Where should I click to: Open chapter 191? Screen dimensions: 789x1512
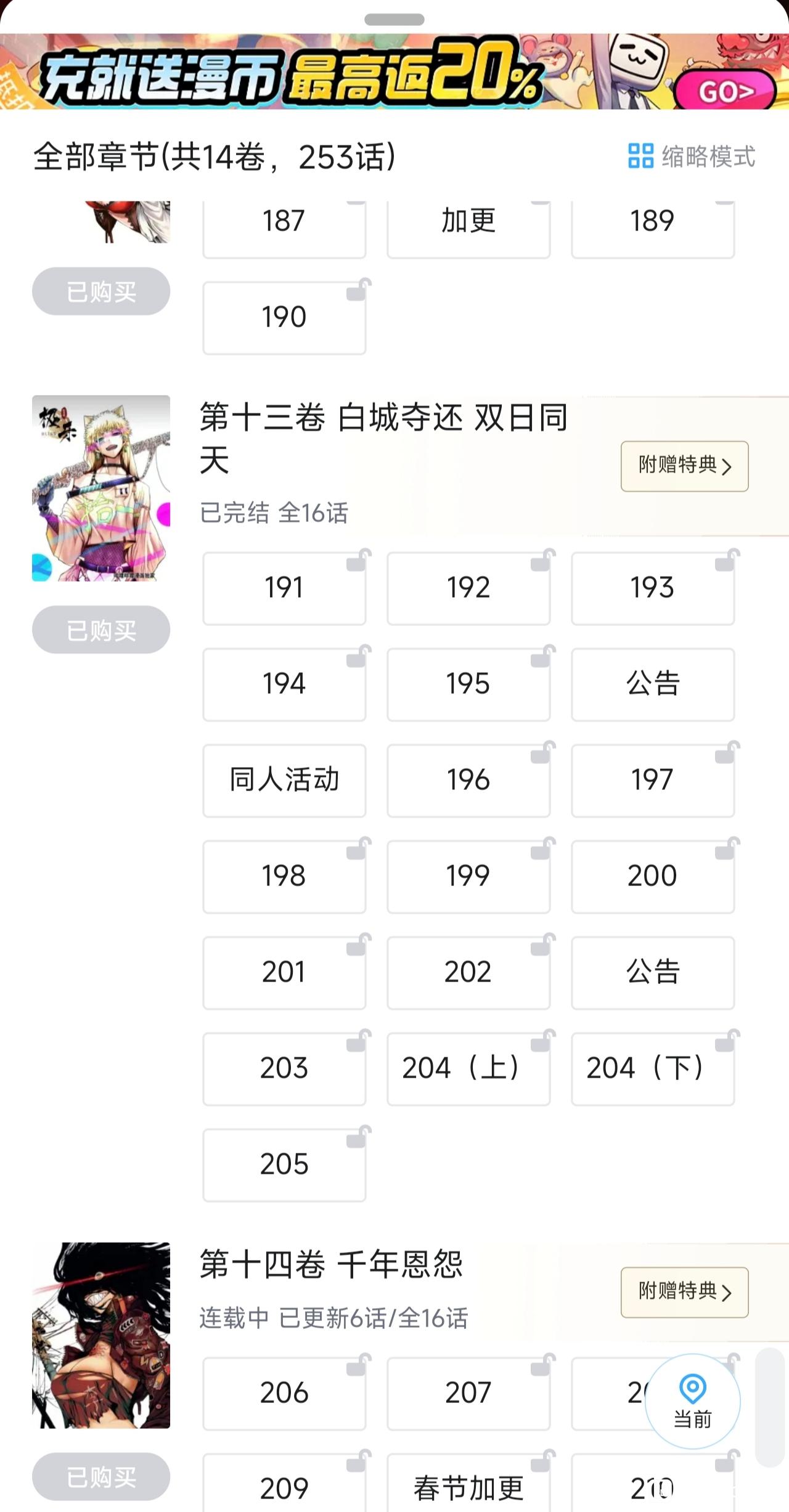tap(284, 588)
